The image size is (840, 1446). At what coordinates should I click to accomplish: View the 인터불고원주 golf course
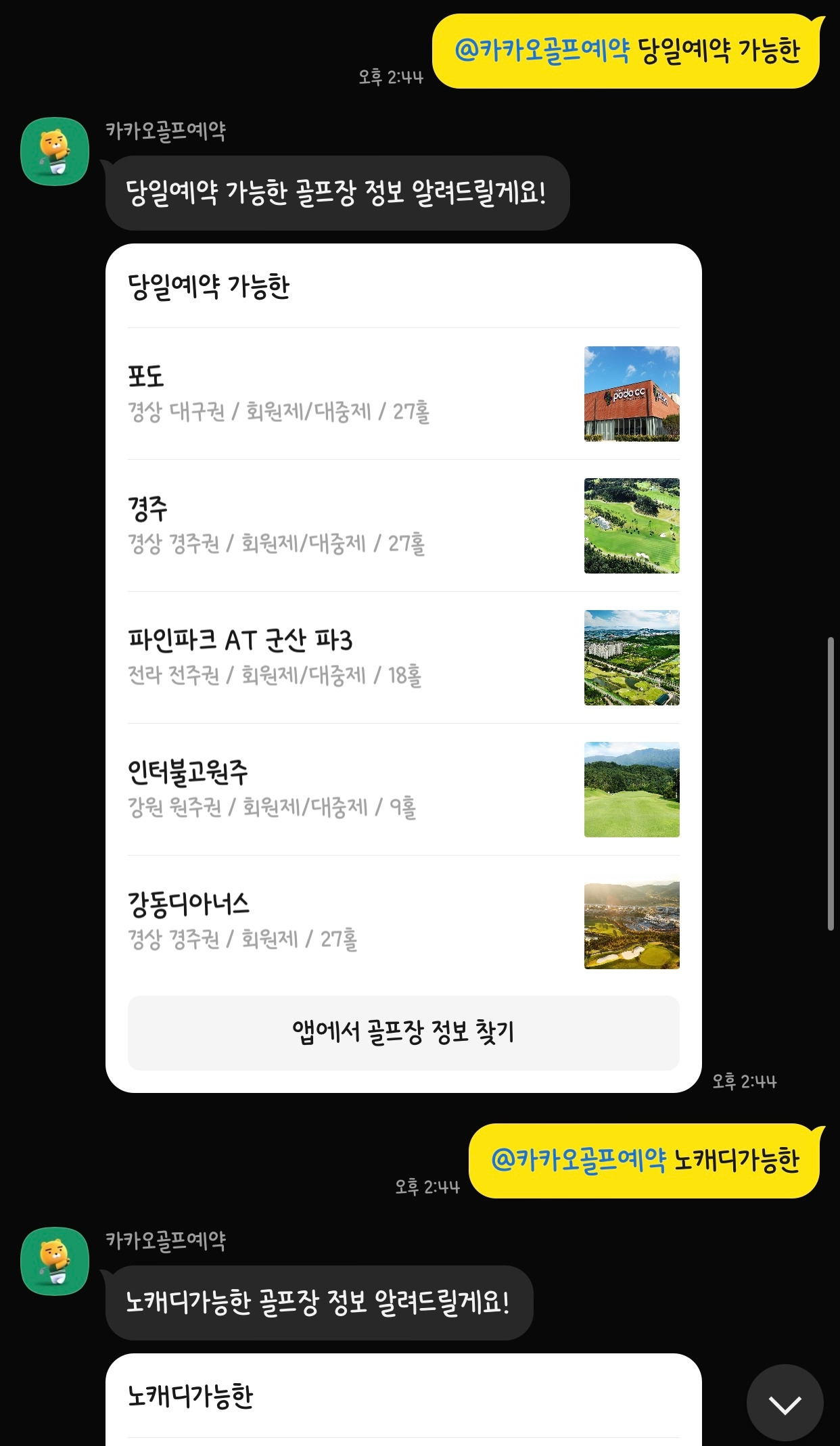[x=403, y=789]
